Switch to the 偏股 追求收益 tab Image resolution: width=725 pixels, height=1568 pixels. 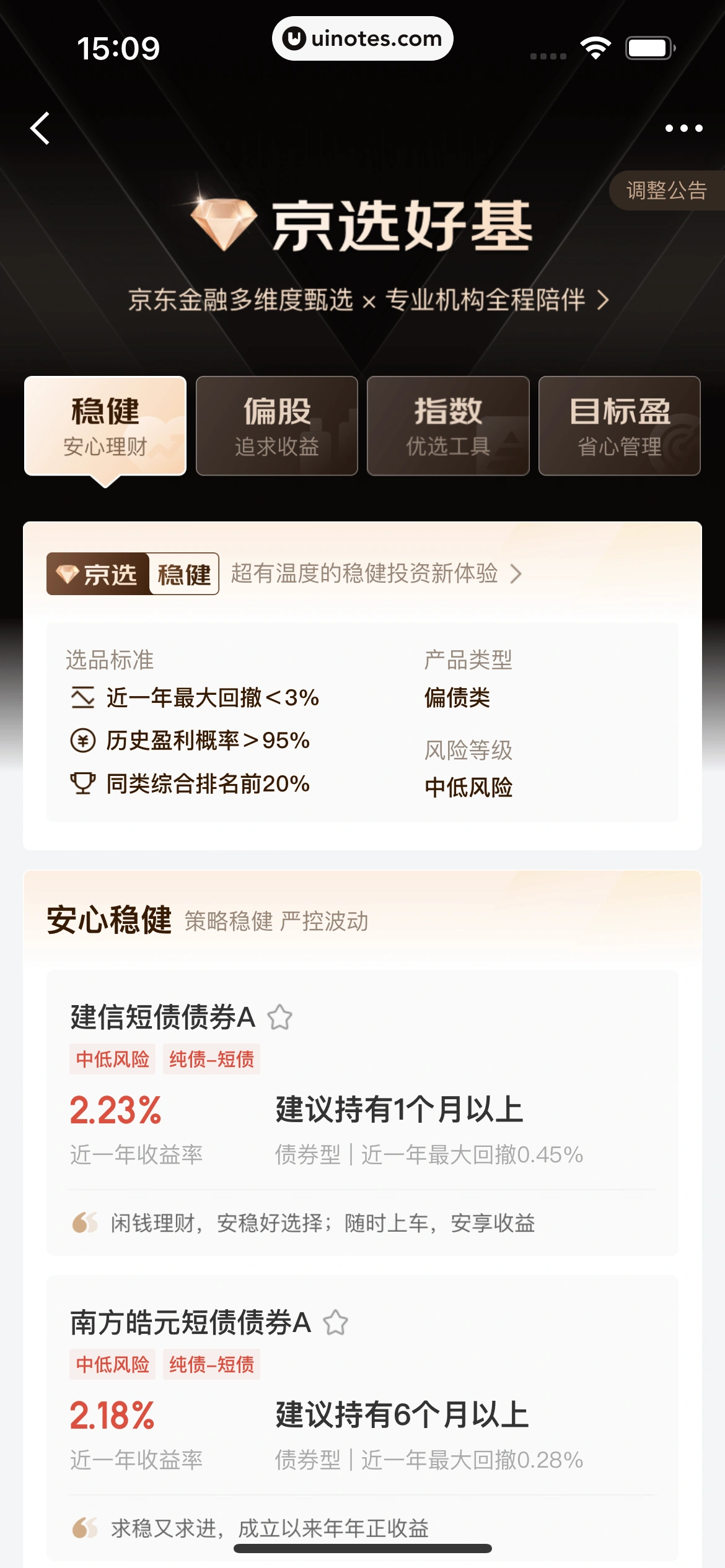click(x=277, y=426)
